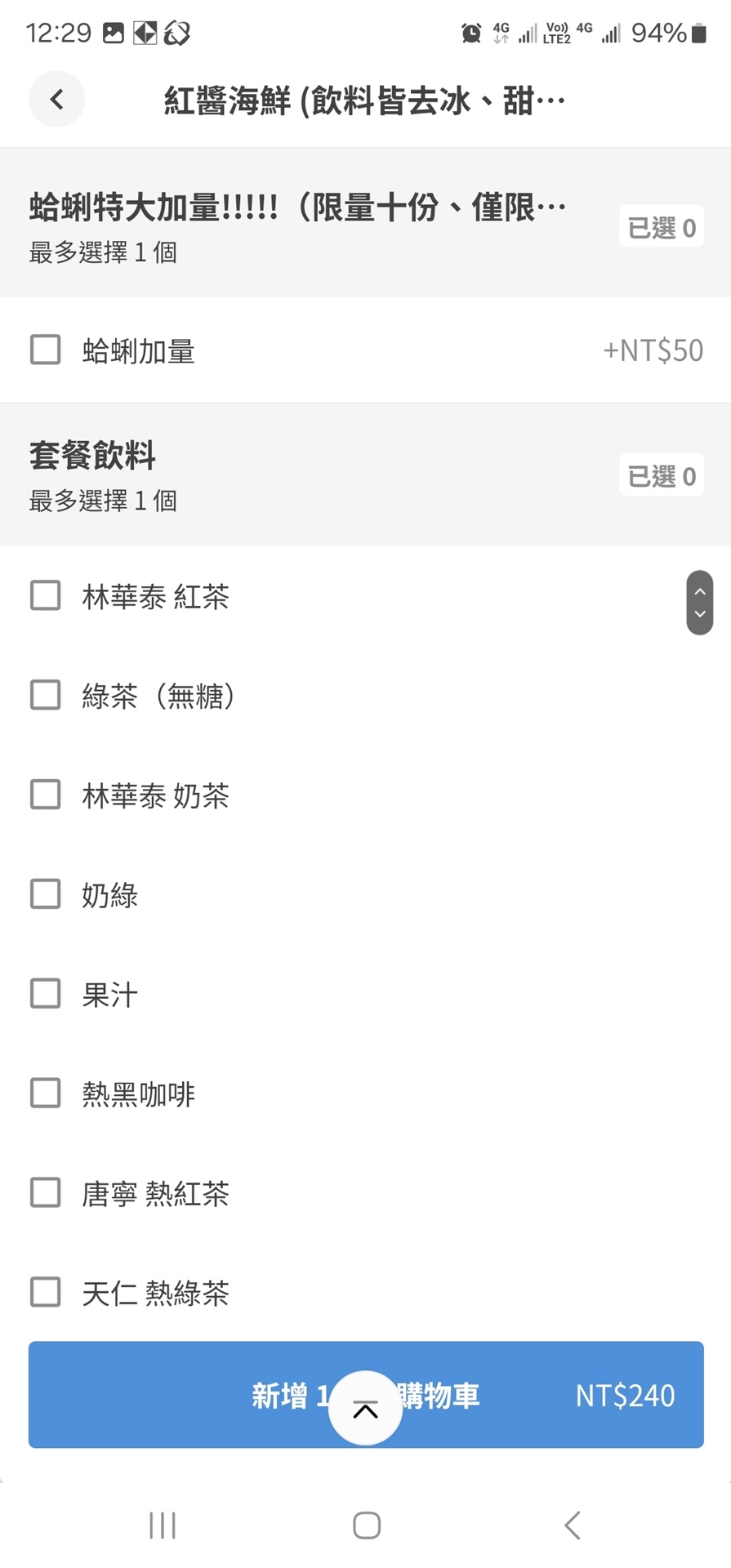The width and height of the screenshot is (731, 1568).
Task: Check 唐寧 熱紅茶
Action: point(45,1192)
